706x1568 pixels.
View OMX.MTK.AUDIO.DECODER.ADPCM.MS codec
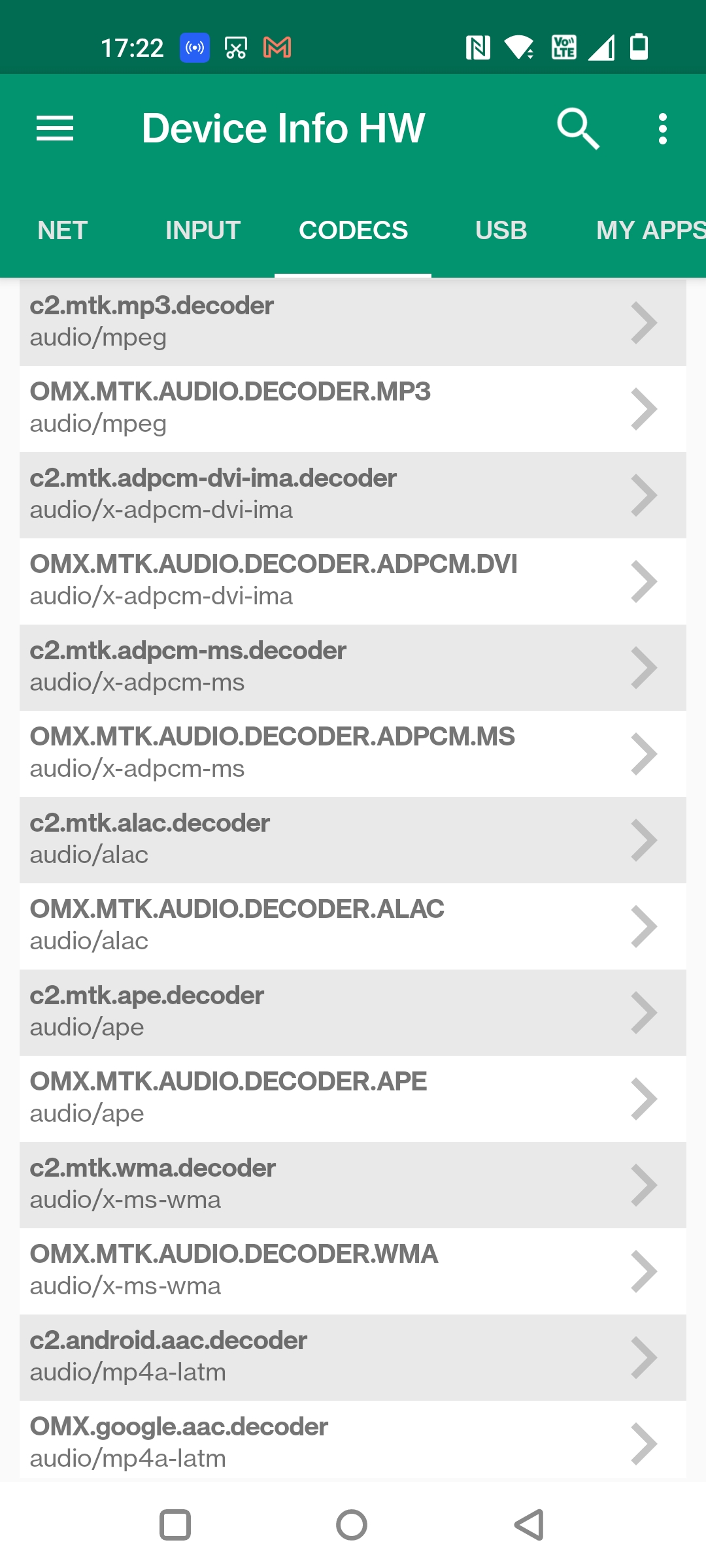point(353,753)
